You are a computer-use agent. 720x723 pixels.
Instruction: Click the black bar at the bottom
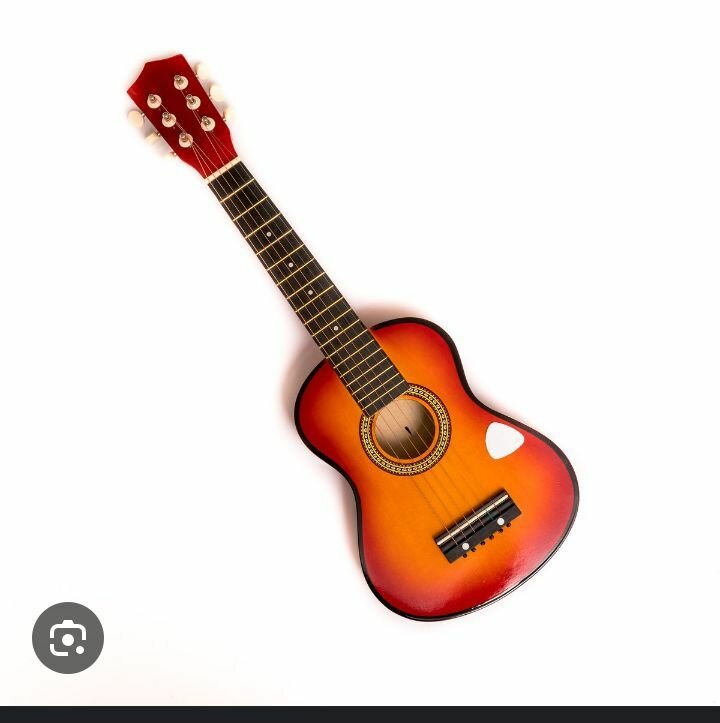pyautogui.click(x=360, y=714)
